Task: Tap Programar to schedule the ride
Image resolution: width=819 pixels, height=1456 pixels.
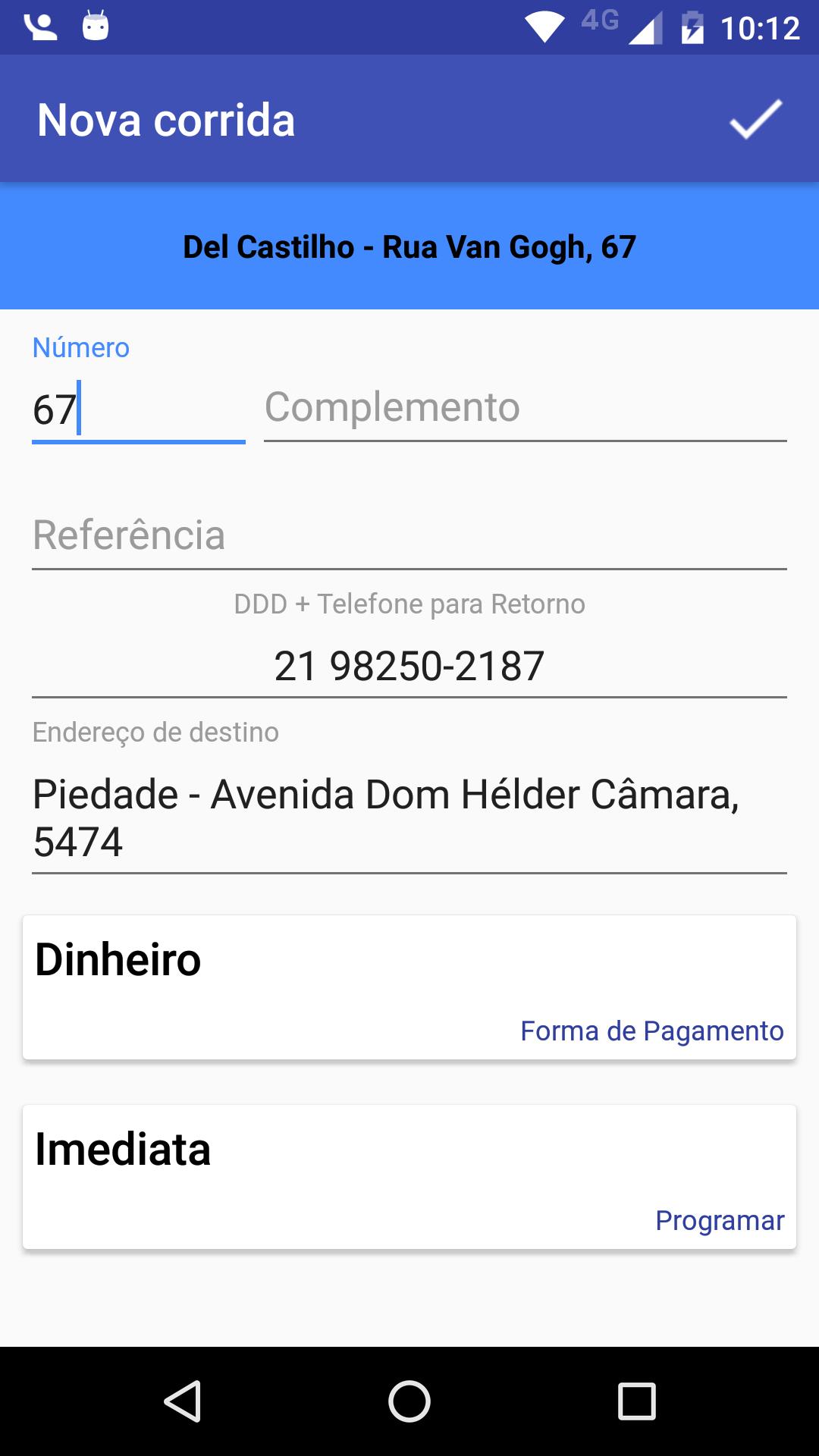Action: [720, 1221]
